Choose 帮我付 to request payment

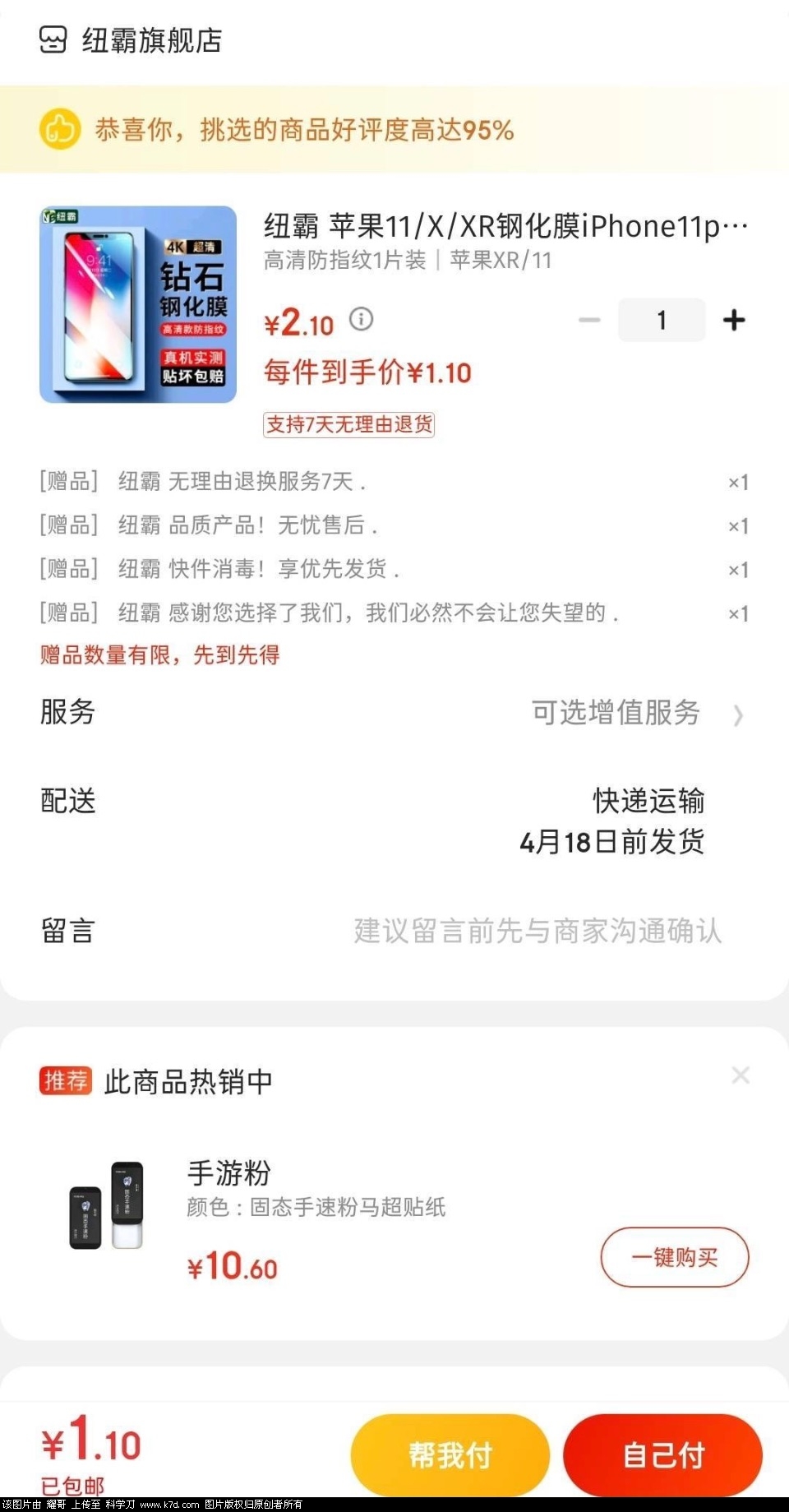[x=450, y=1454]
